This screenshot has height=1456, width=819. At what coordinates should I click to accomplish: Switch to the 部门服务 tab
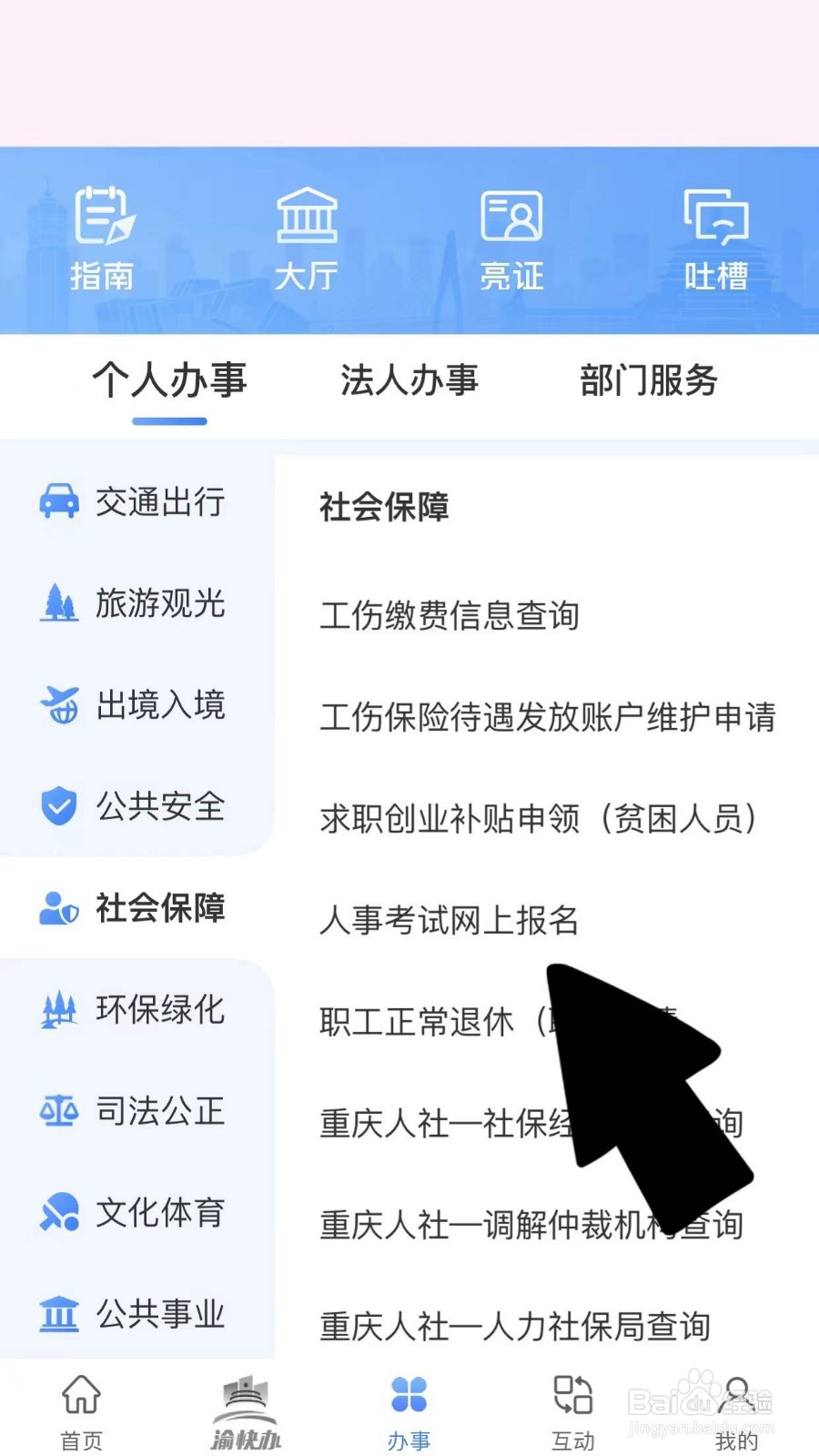(648, 380)
